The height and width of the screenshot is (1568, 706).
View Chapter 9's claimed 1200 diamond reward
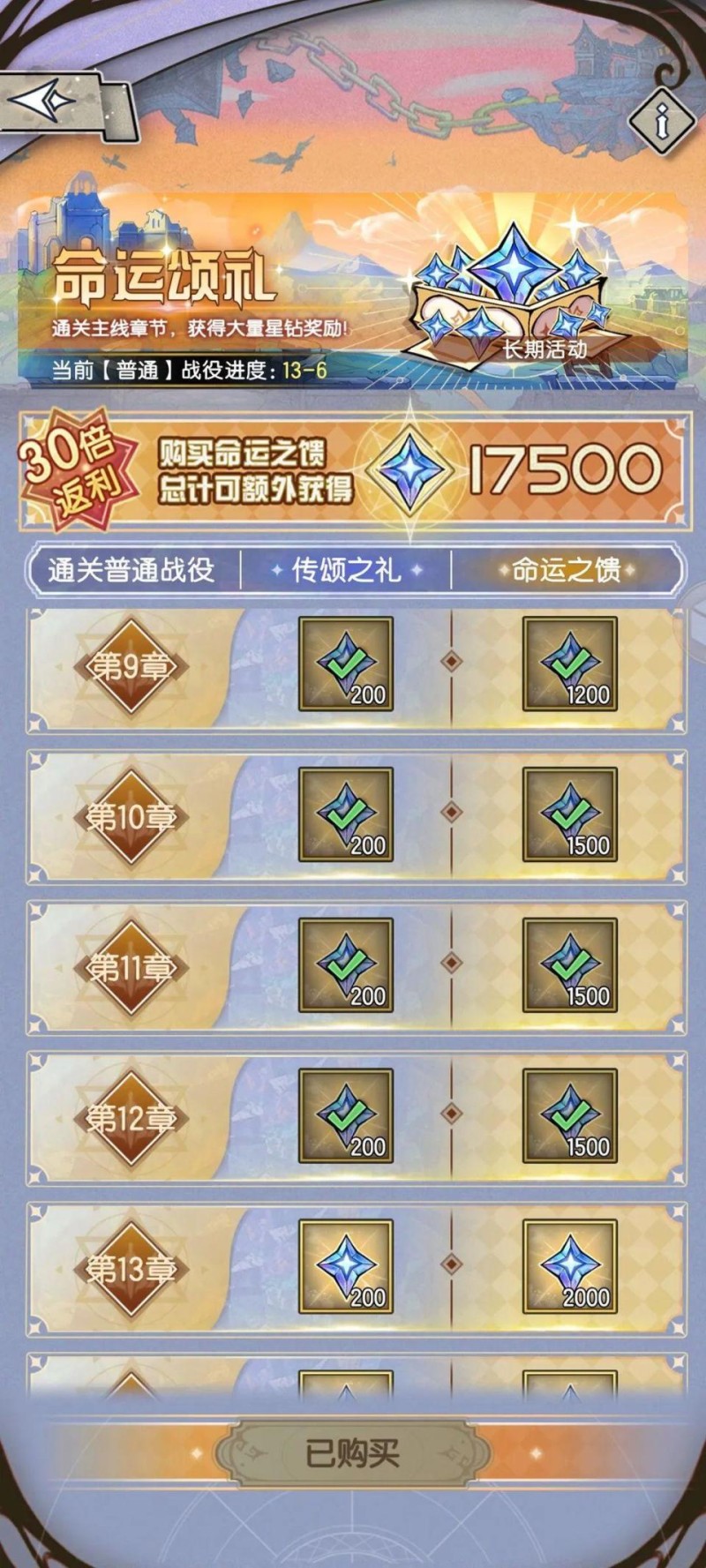[x=570, y=663]
